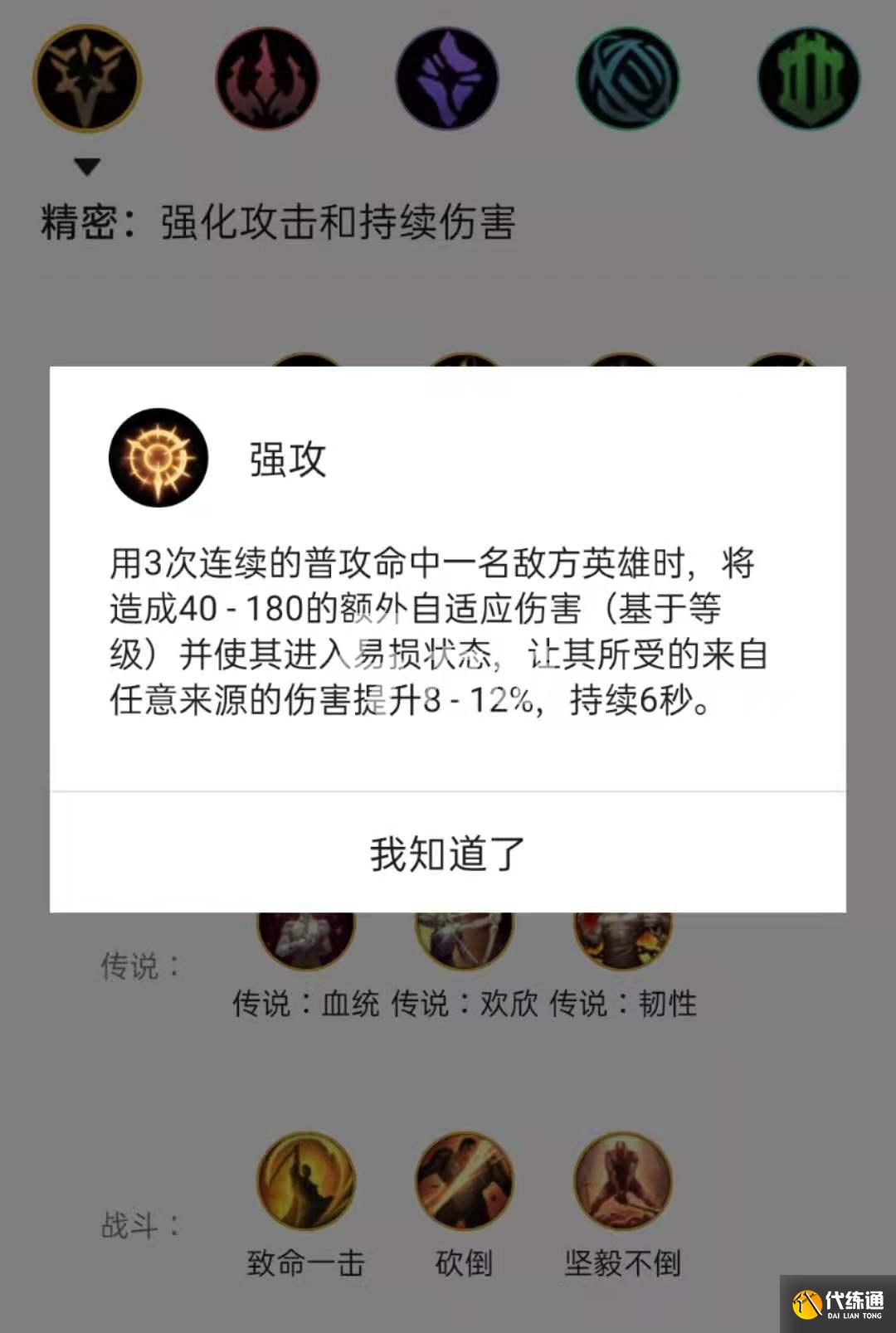Screen dimensions: 896x1333
Task: Switch to the green Resolve rune tree
Action: [809, 79]
